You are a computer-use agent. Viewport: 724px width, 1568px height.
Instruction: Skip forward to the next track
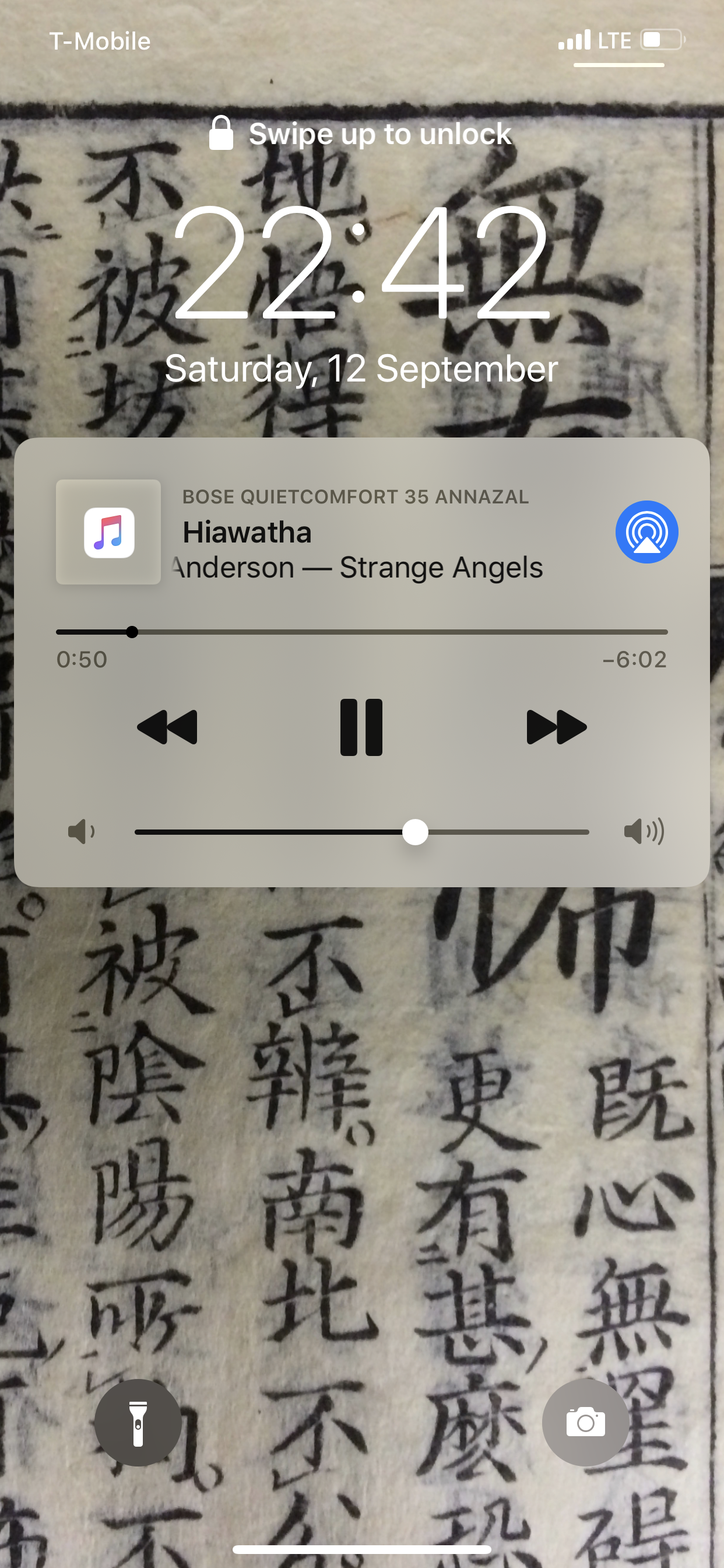point(556,727)
